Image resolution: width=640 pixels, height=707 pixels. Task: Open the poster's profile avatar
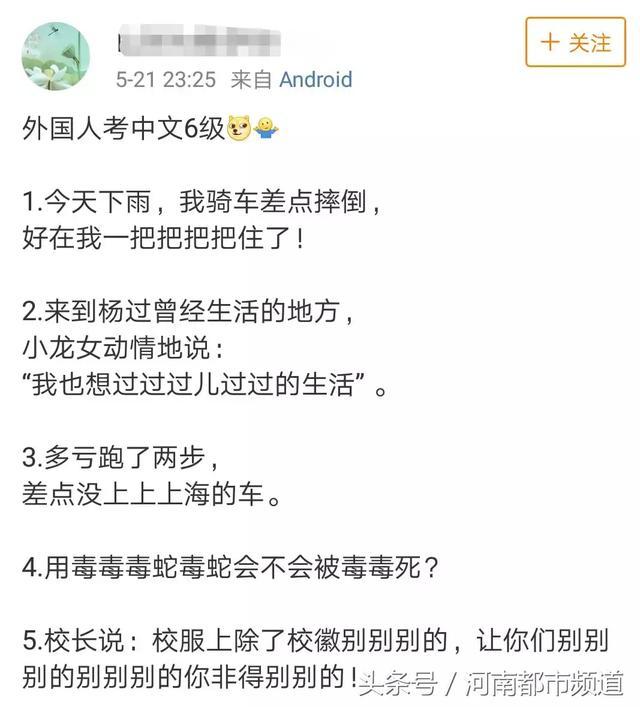56,56
